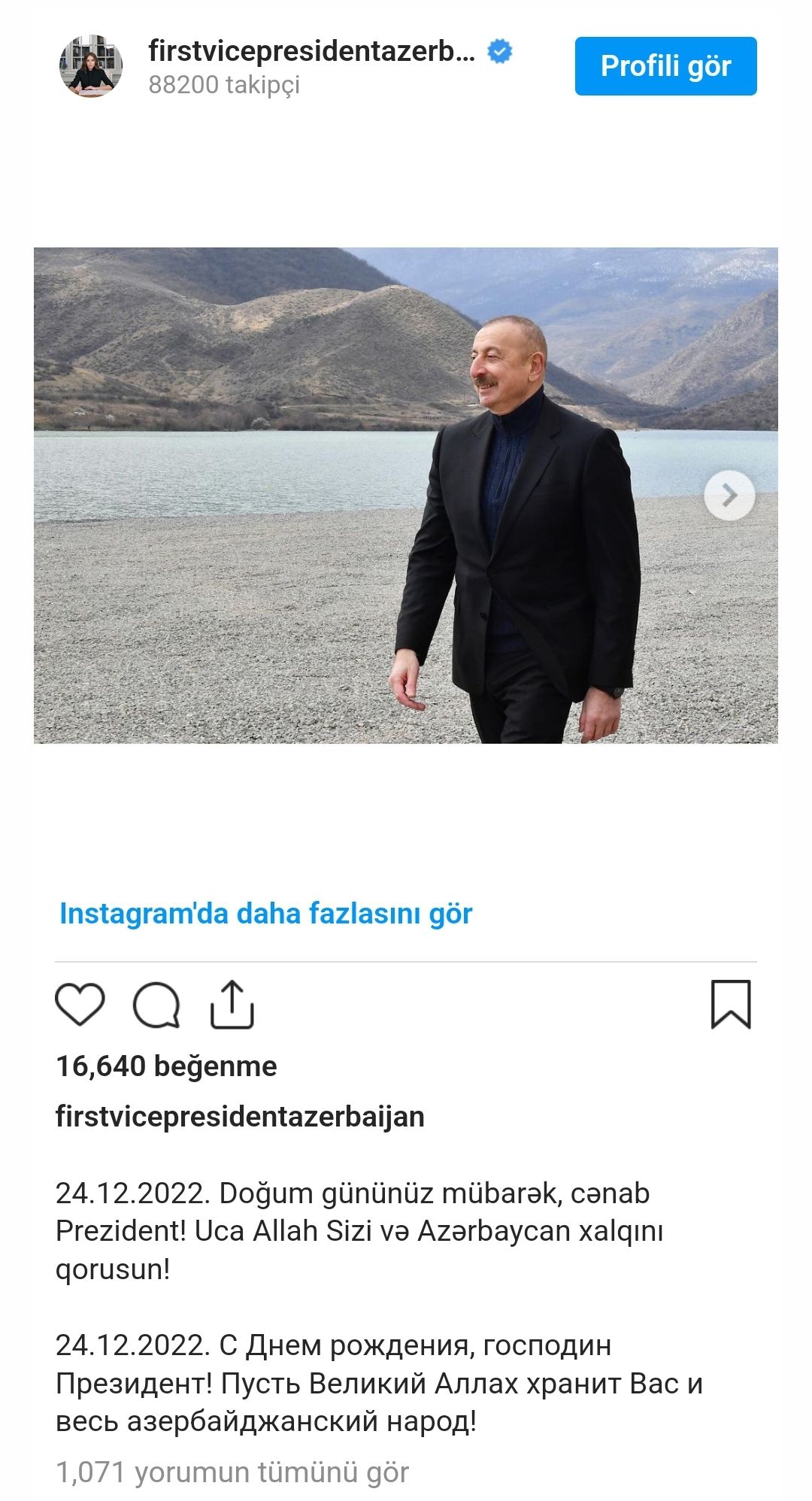
Task: Open the comment bubble icon
Action: (x=156, y=1005)
